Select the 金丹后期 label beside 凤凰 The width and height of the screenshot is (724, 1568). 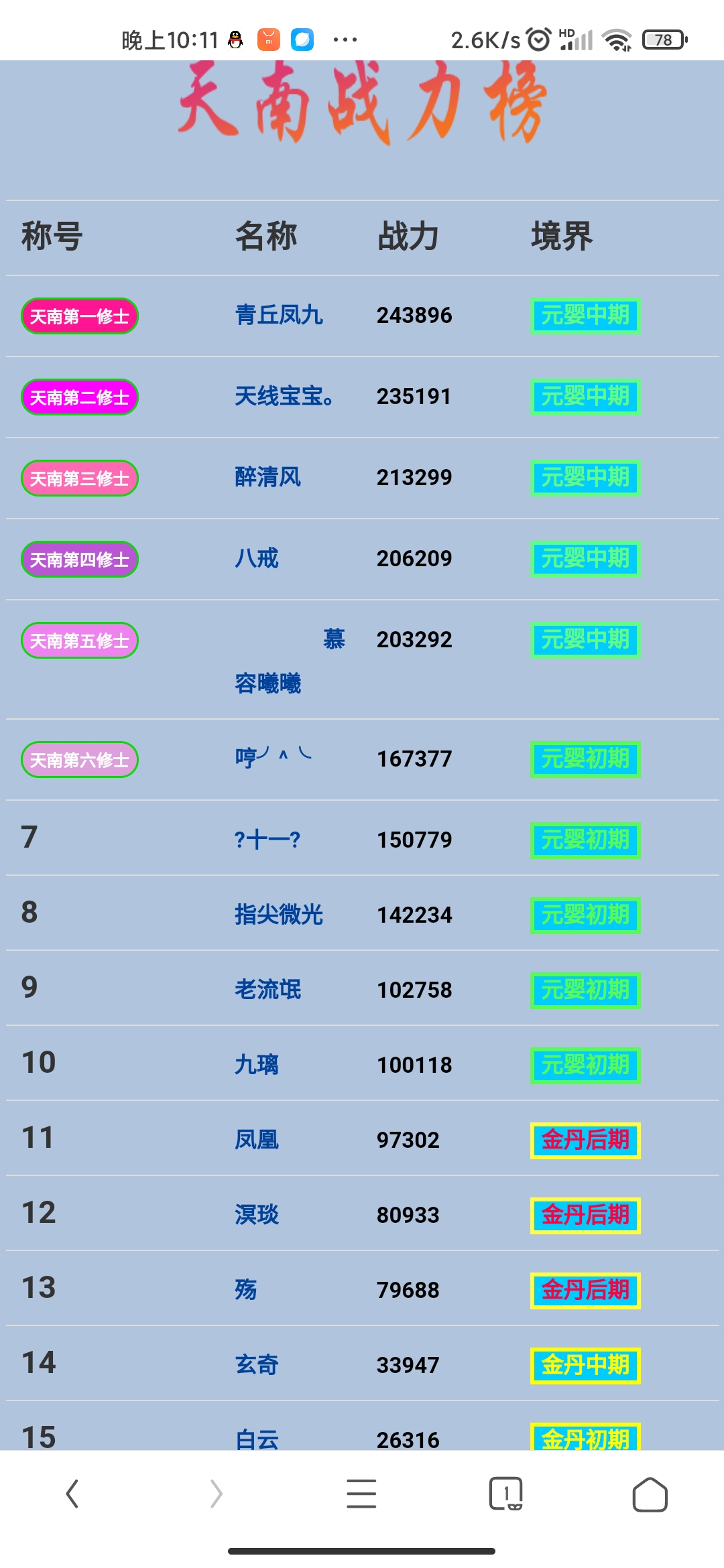point(585,1138)
